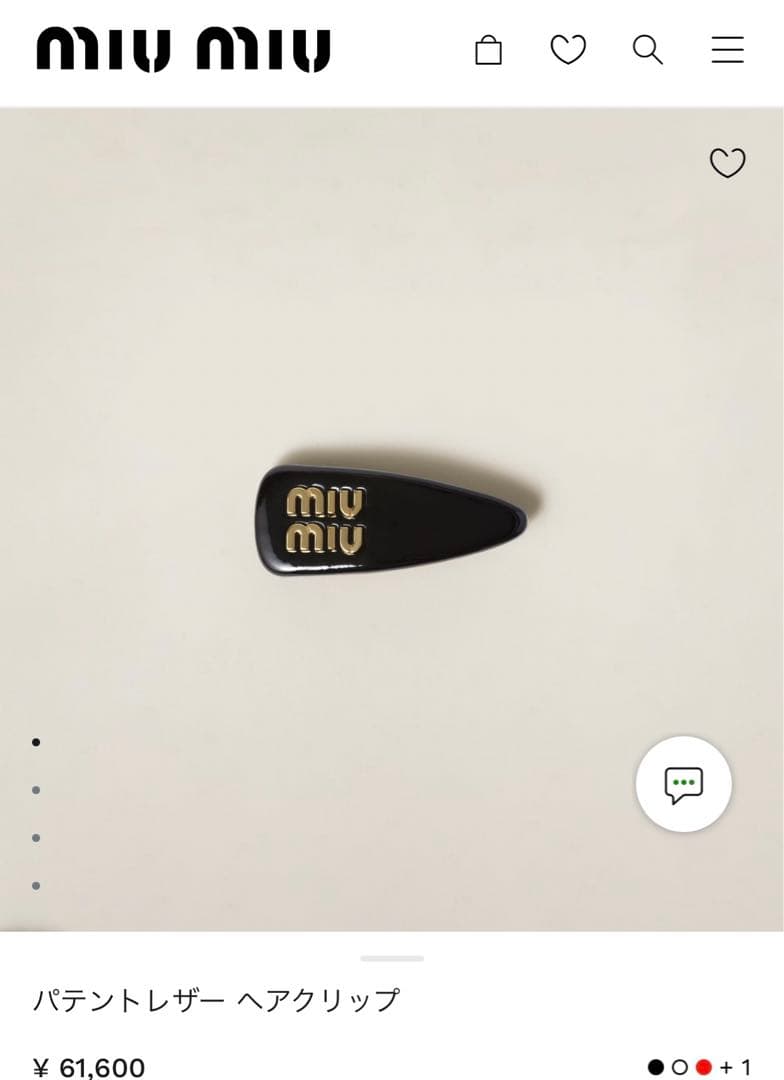This screenshot has width=784, height=1080.
Task: Open the hamburger menu
Action: point(728,50)
